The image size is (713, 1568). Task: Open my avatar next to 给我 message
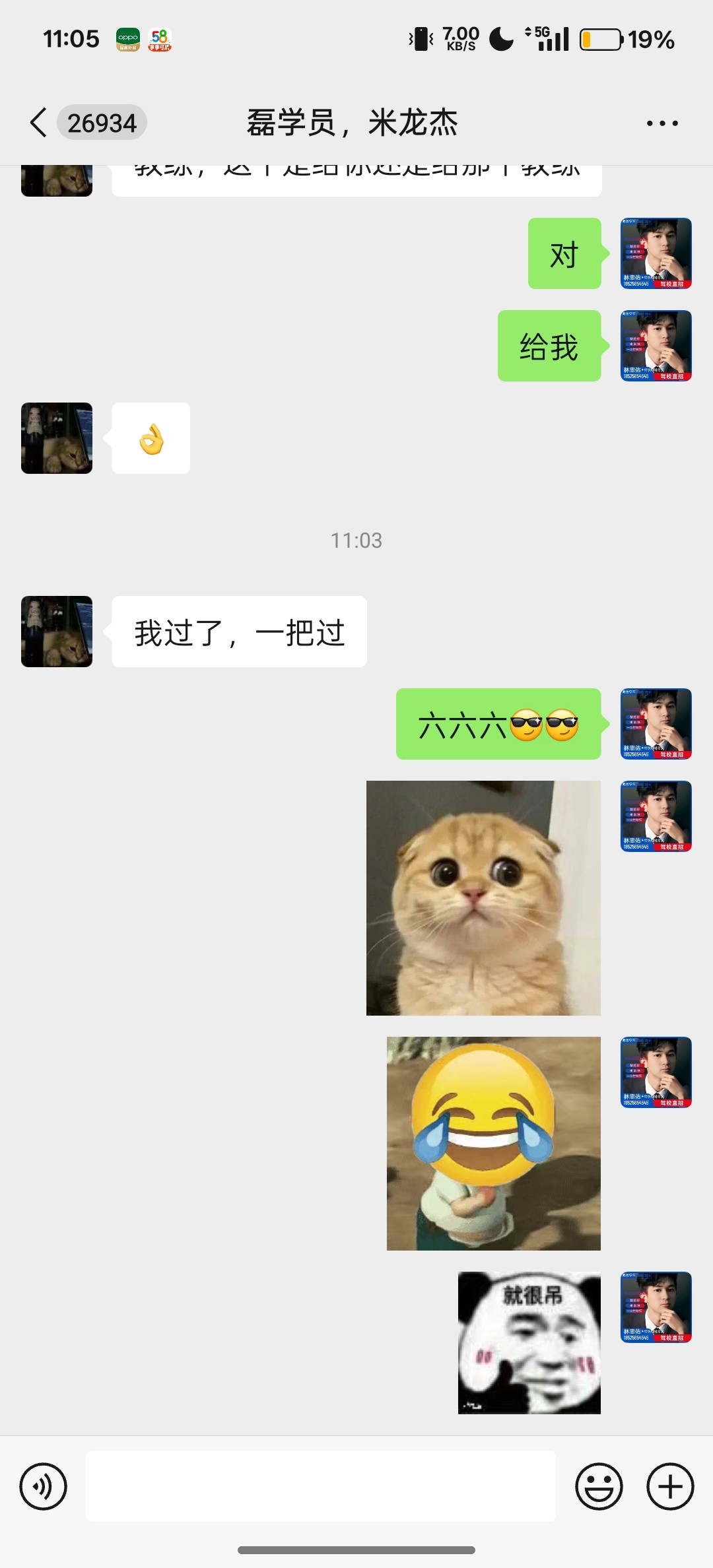[x=656, y=346]
